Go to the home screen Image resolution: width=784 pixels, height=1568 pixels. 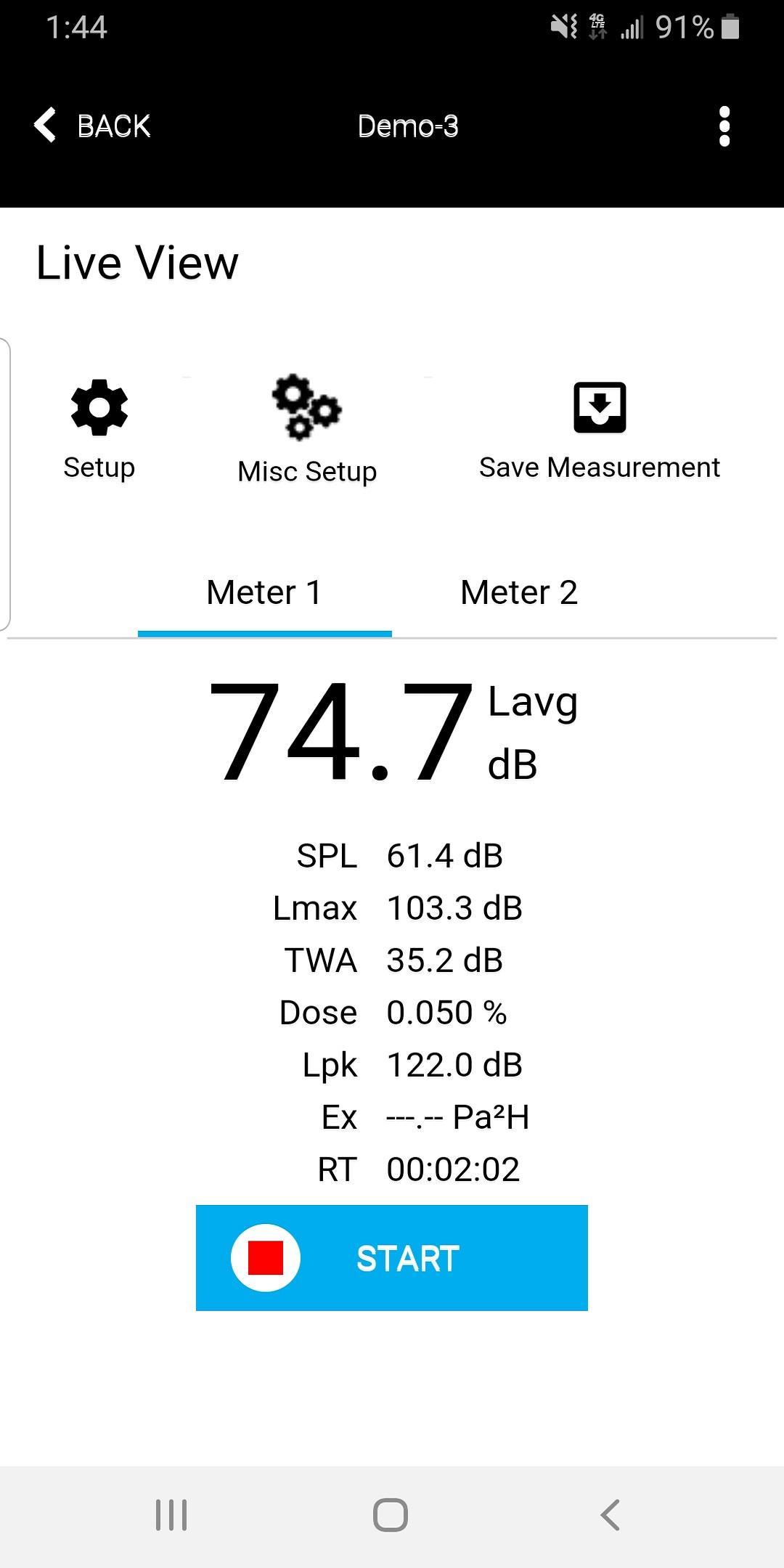(391, 1515)
